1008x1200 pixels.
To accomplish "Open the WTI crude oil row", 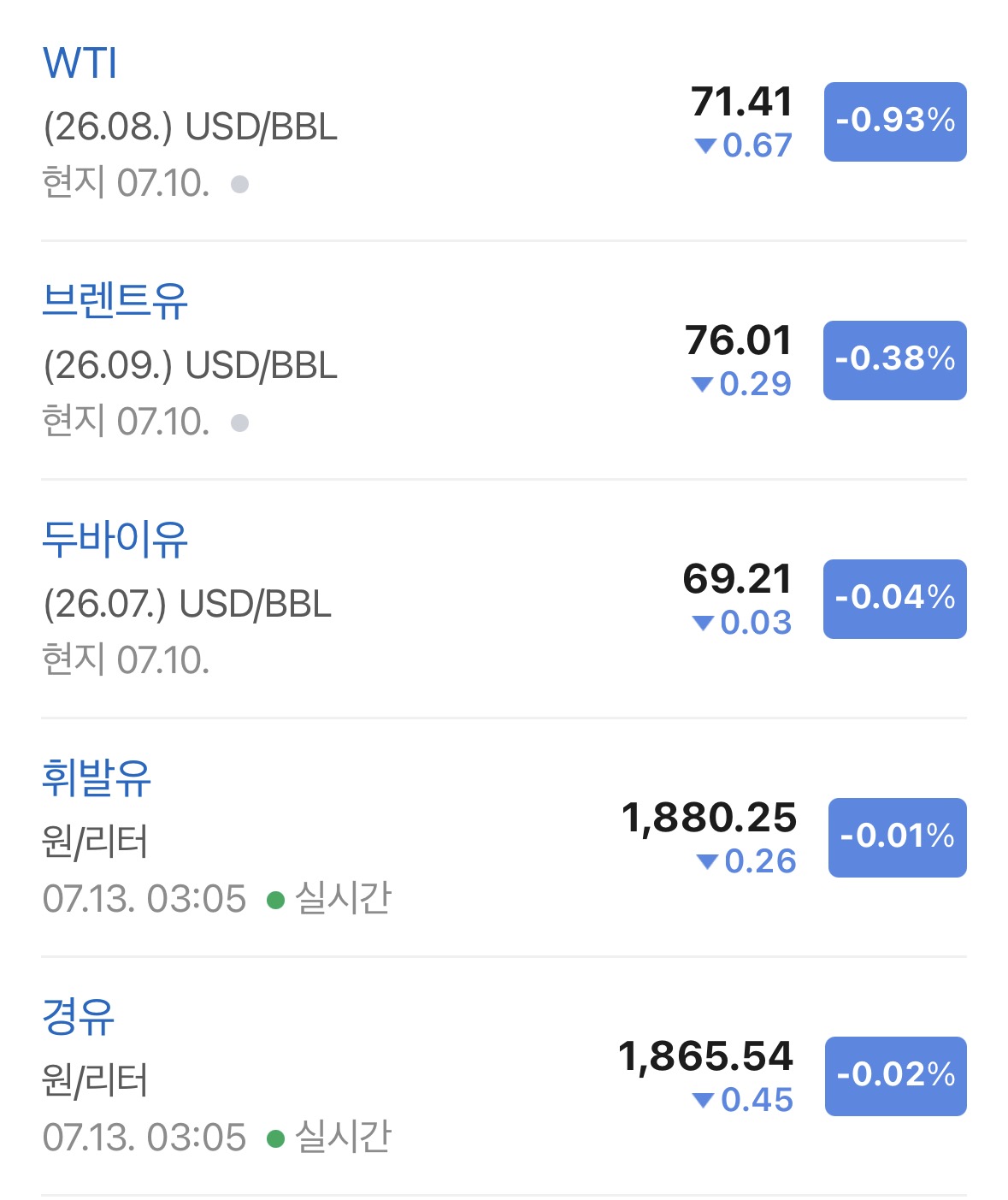I will click(504, 121).
